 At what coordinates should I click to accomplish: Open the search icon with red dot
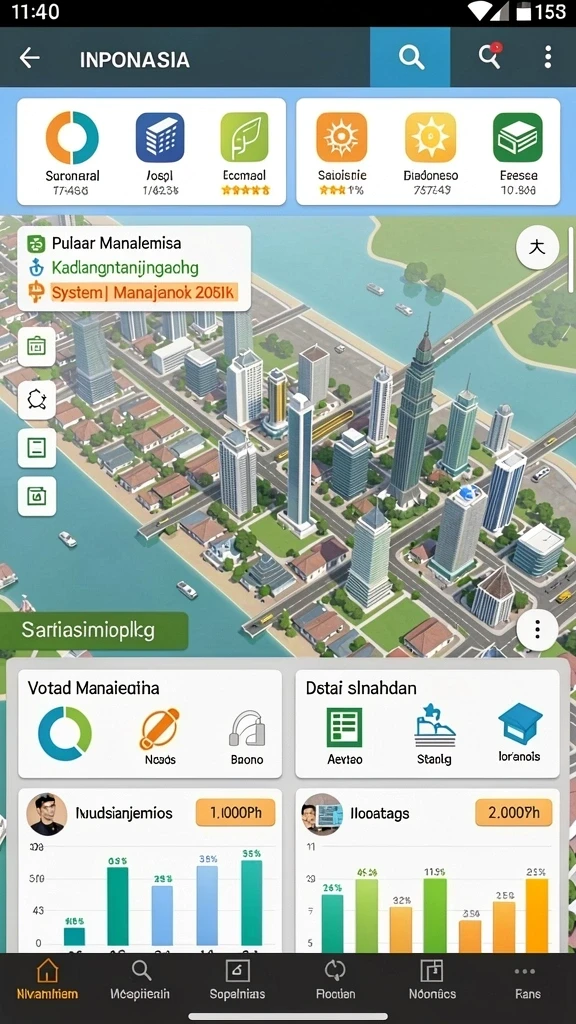coord(490,56)
